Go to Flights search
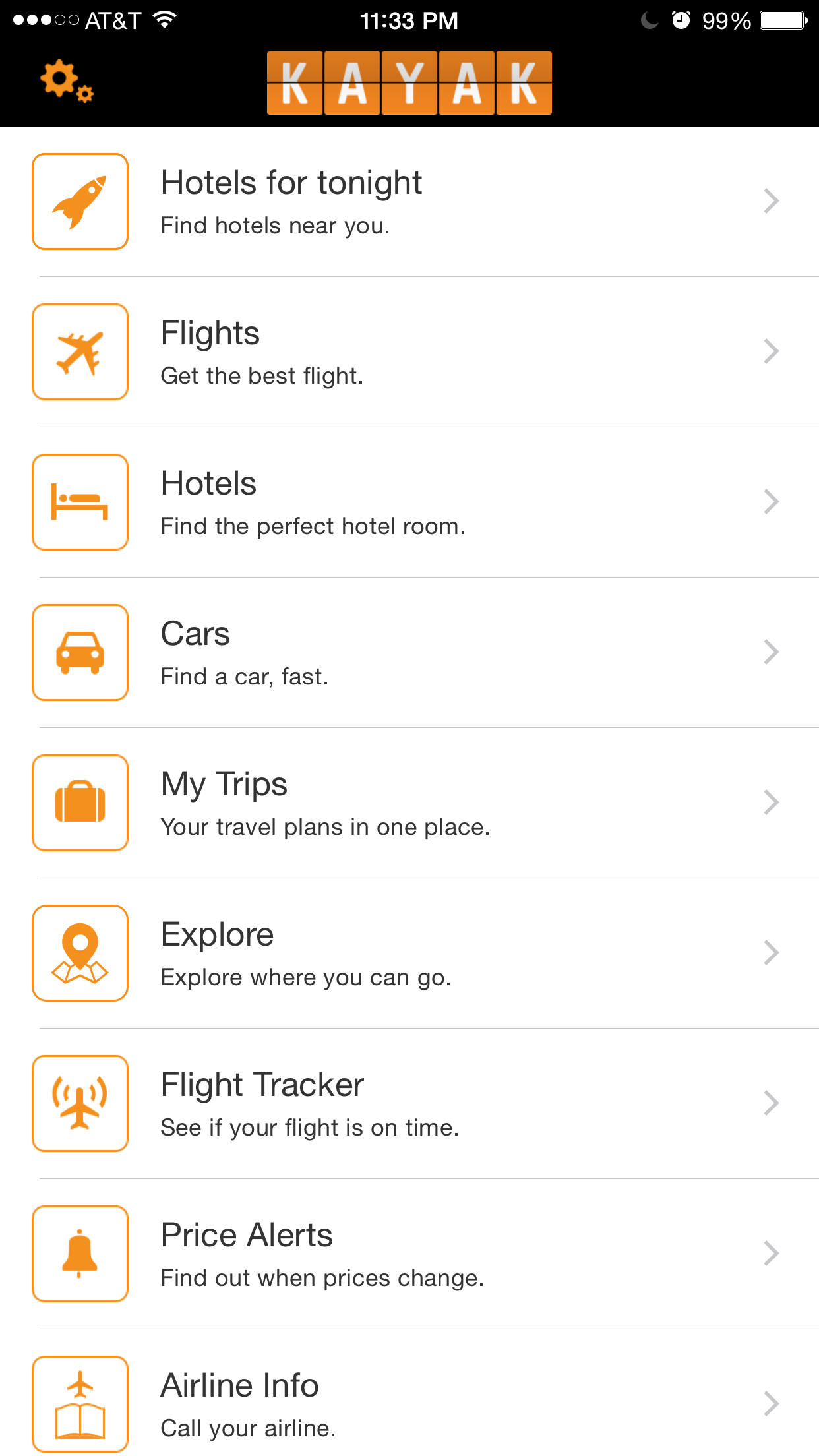Viewport: 819px width, 1456px height. 409,352
